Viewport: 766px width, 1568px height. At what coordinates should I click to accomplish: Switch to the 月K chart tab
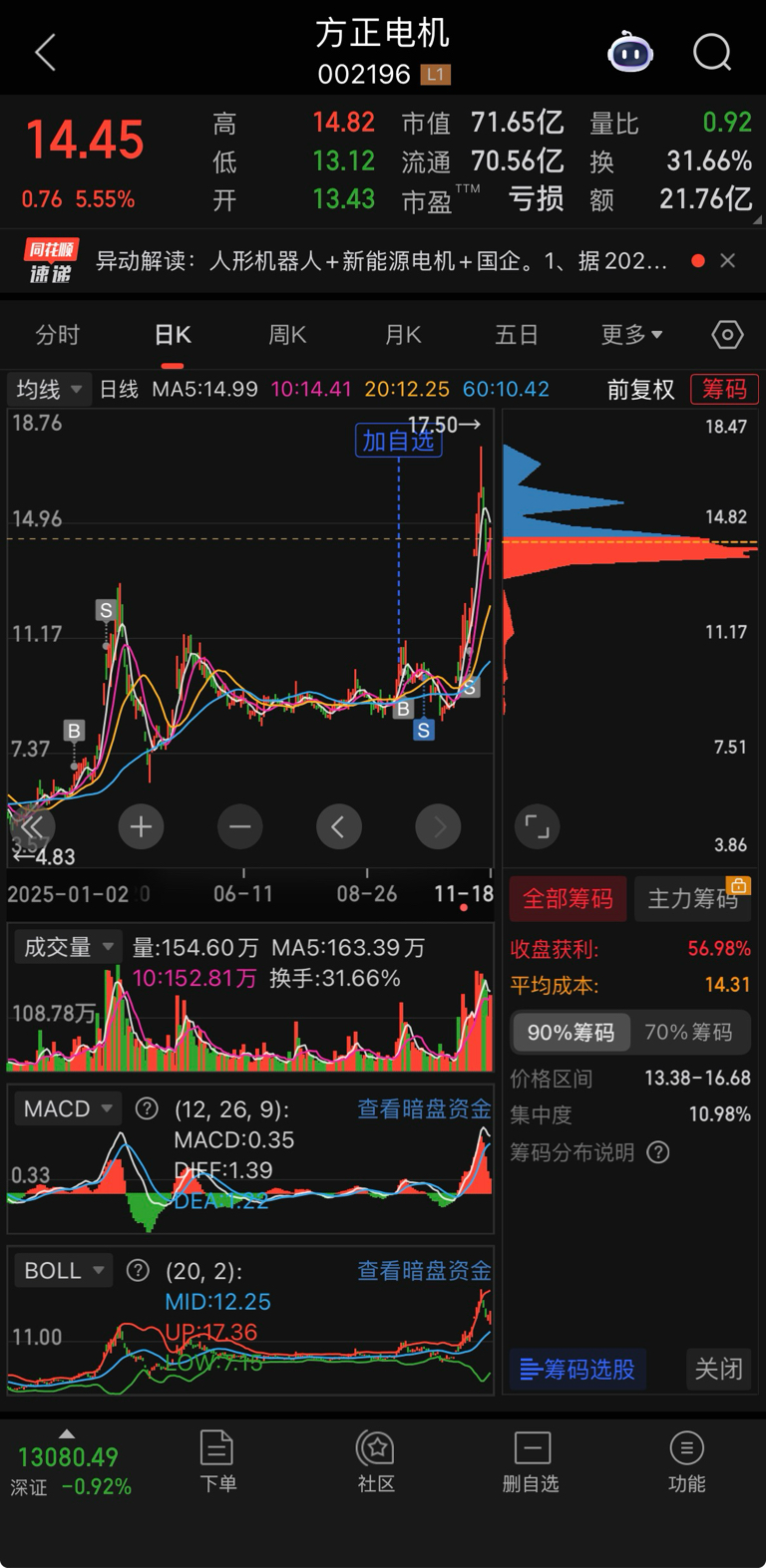(403, 335)
